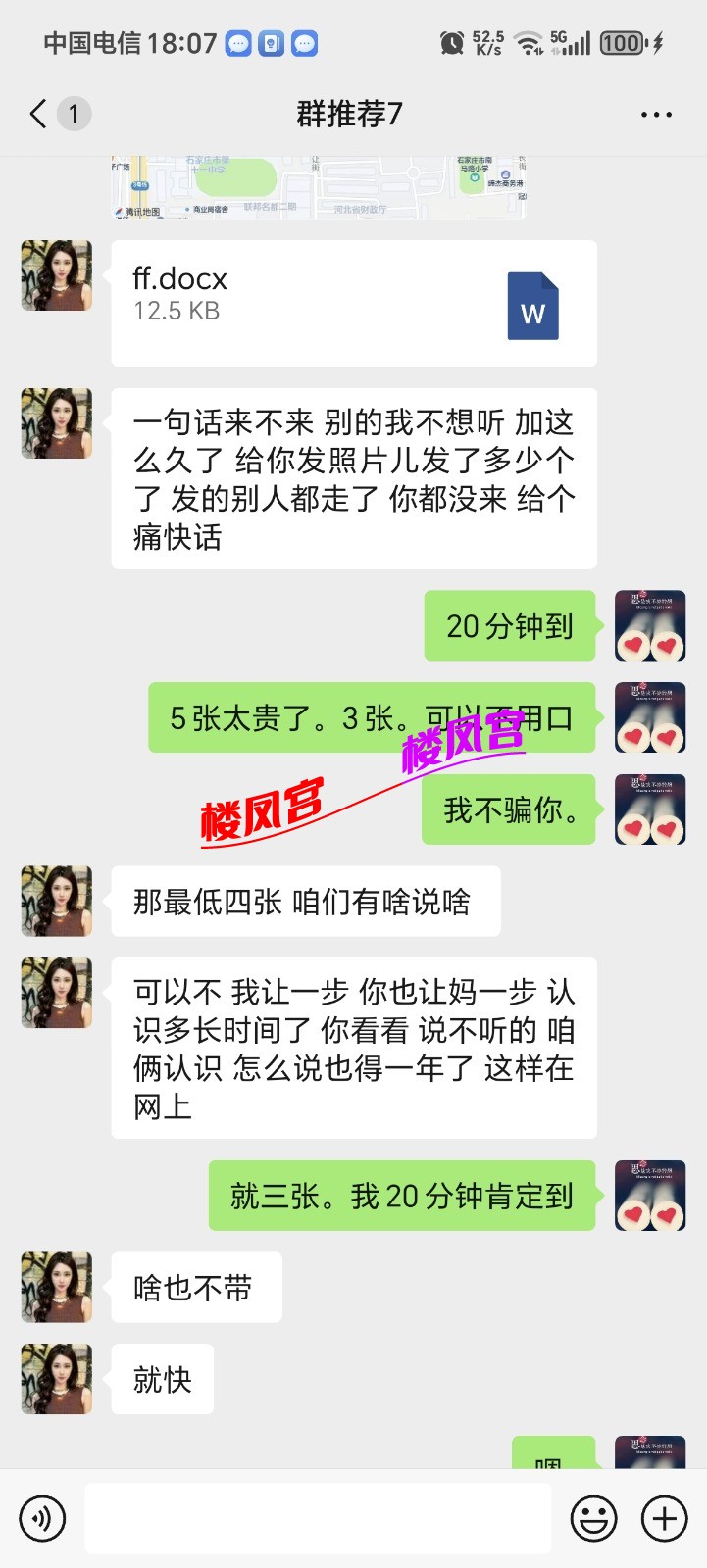707x1568 pixels.
Task: Switch to voice input mode
Action: (43, 1517)
